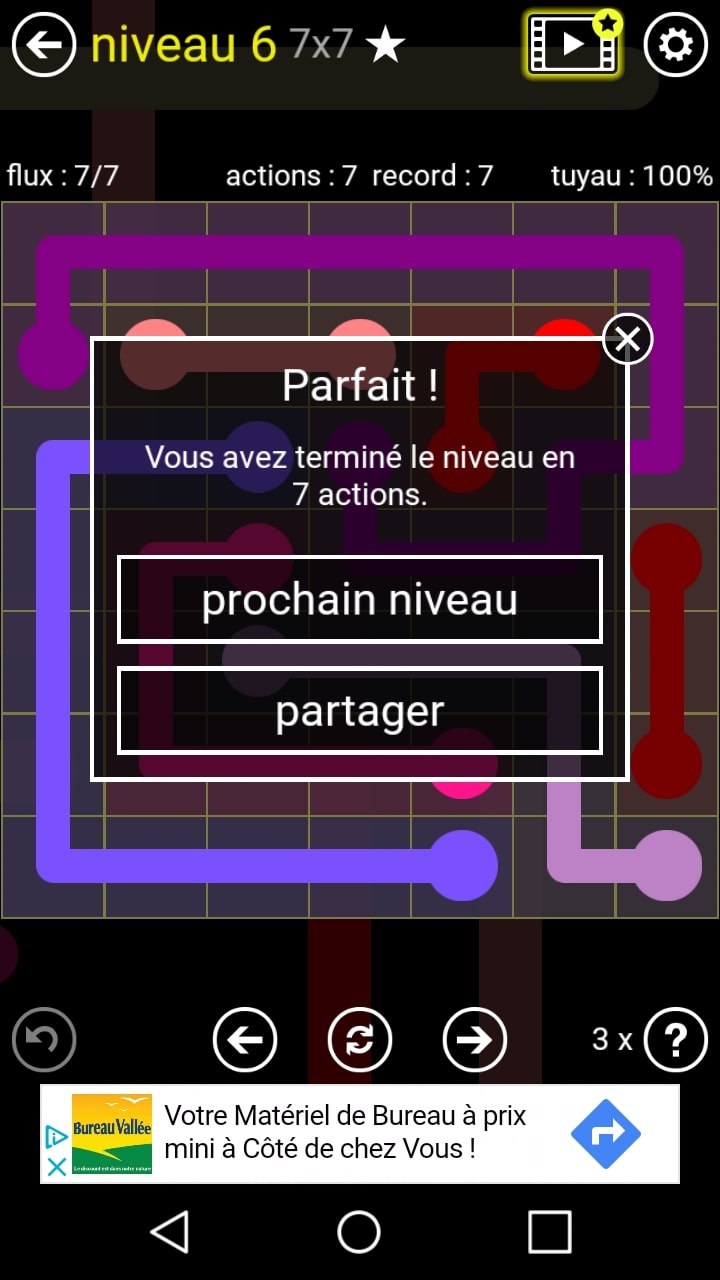Viewport: 720px width, 1280px height.
Task: Open the Bureau Vallée ad
Action: click(360, 1133)
